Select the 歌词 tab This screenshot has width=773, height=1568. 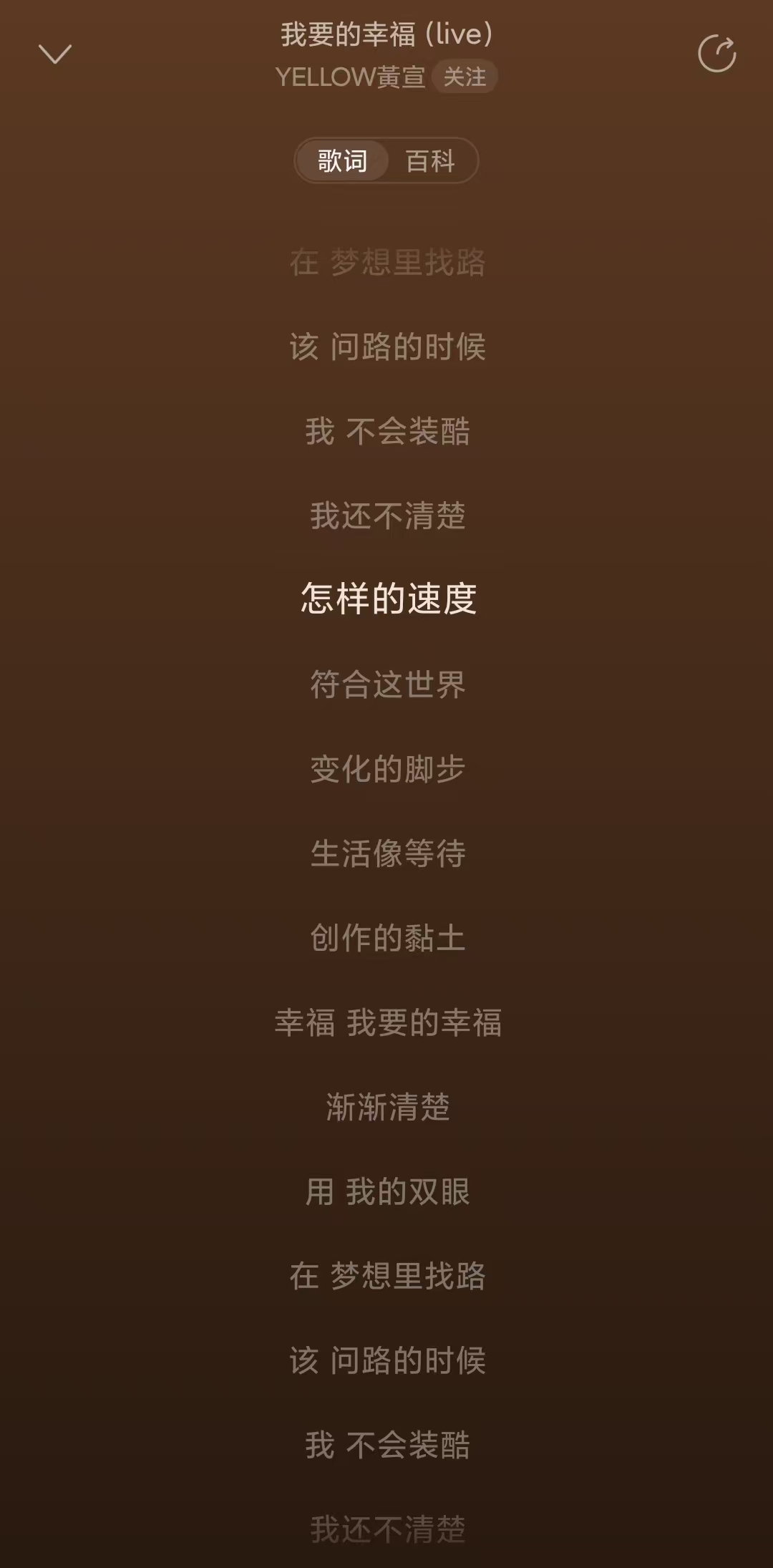point(343,161)
